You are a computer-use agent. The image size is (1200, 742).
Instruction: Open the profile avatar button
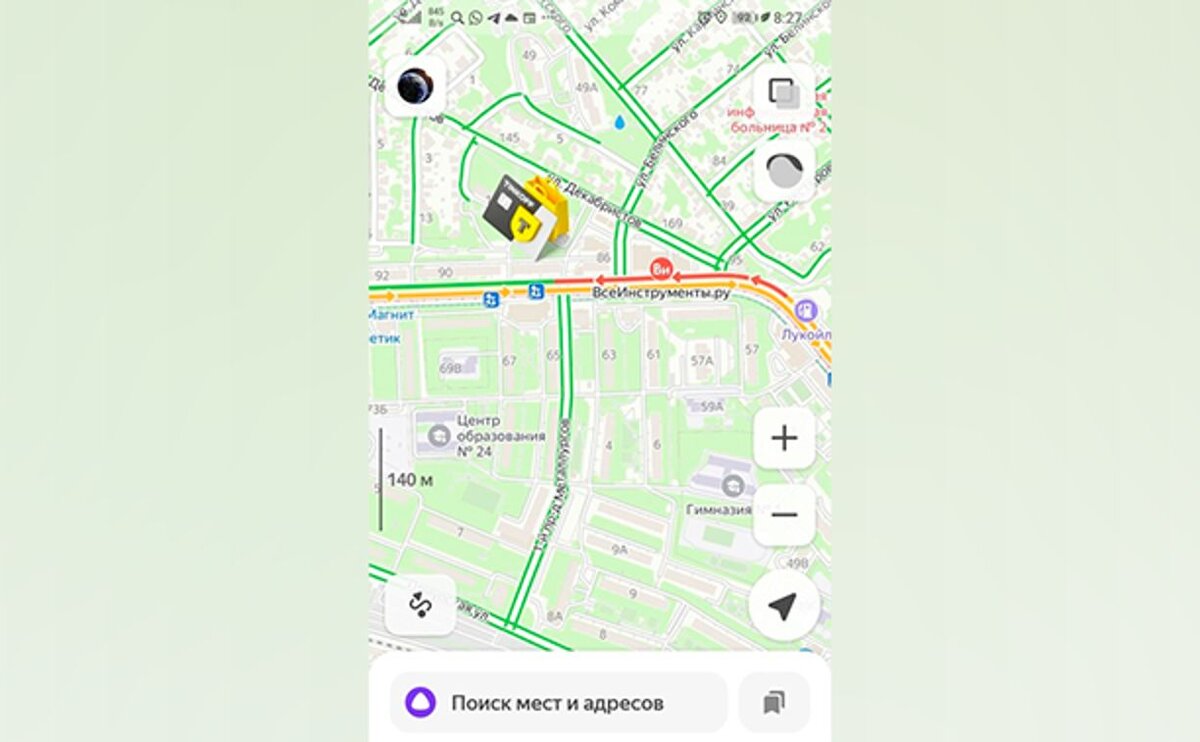[x=415, y=85]
